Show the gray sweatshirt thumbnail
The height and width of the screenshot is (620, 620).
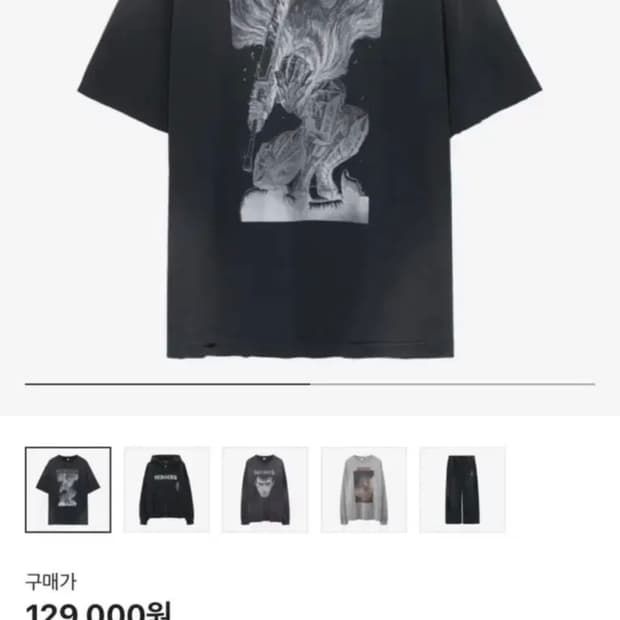[x=364, y=489]
